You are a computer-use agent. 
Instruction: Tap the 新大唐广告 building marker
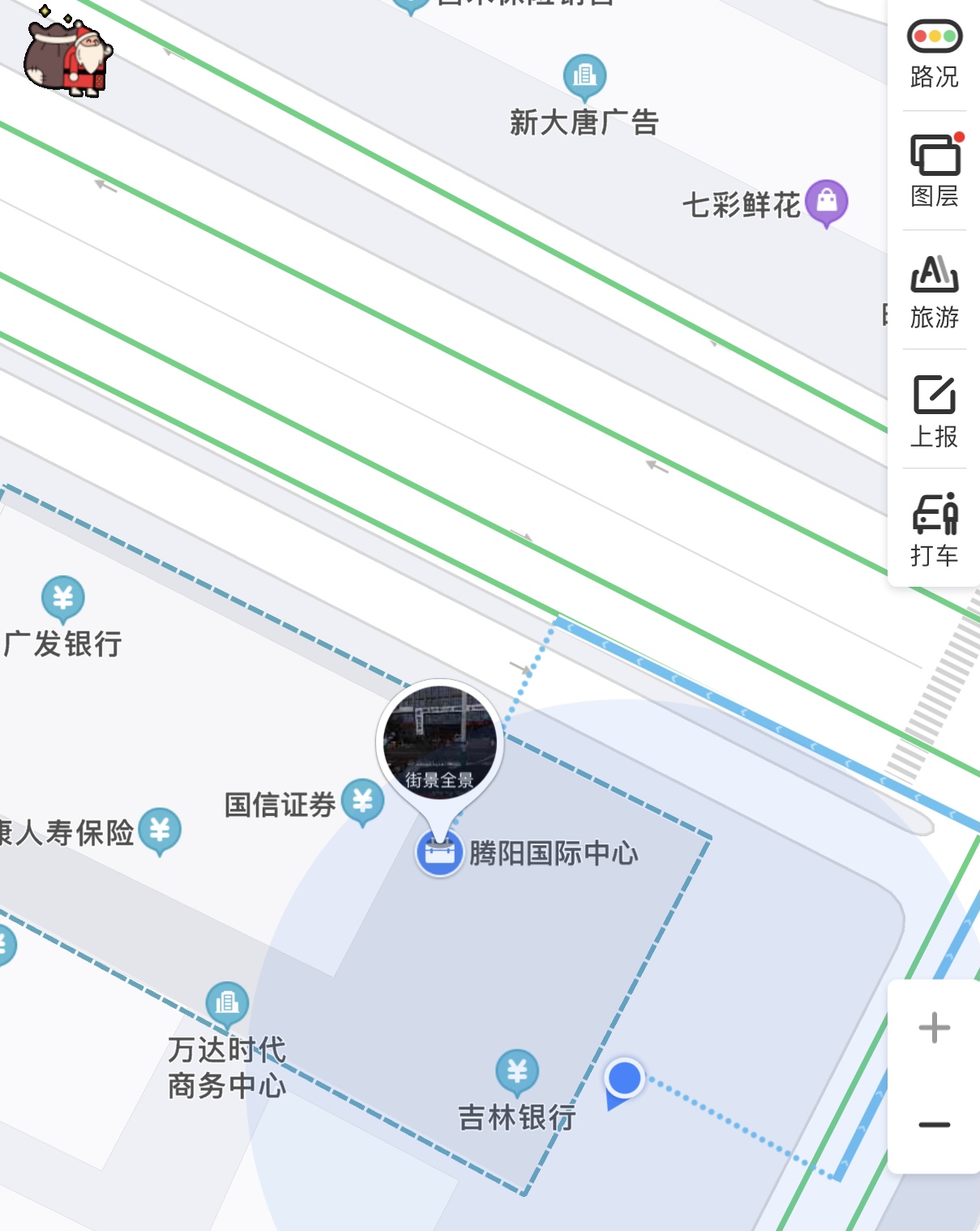(x=584, y=76)
